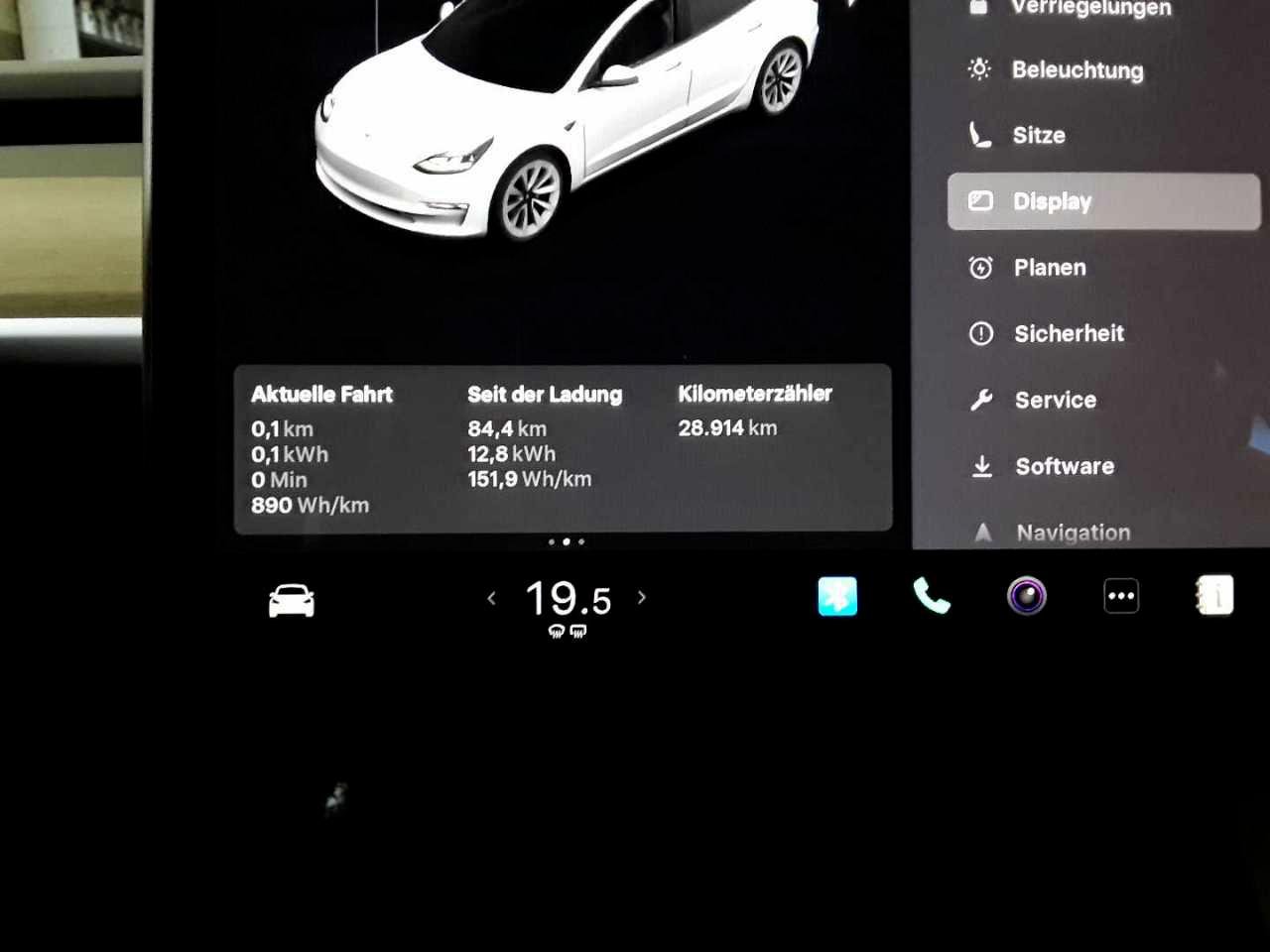This screenshot has height=952, width=1270.
Task: Open the Beleuchtung settings
Action: coord(1077,70)
